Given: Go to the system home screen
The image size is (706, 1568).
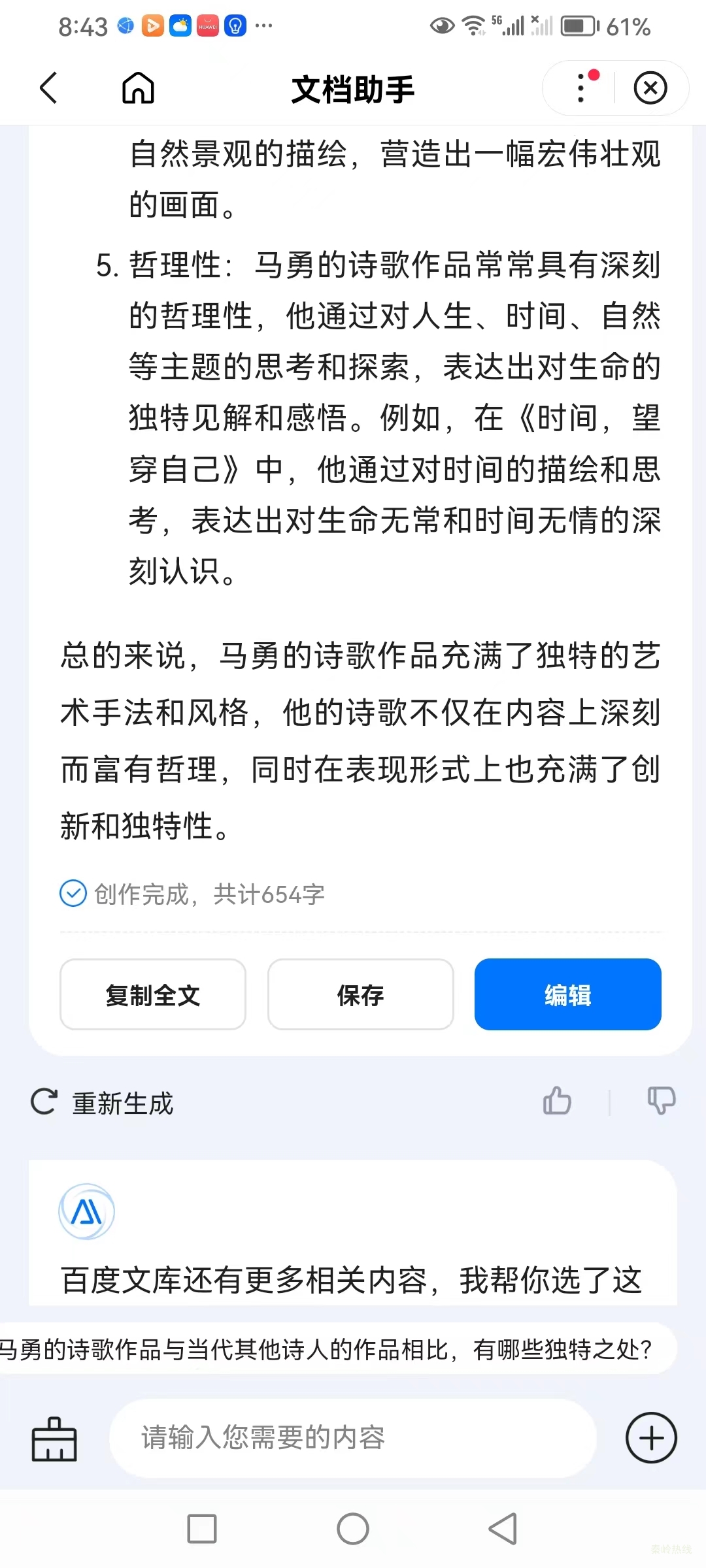Looking at the screenshot, I should click(x=353, y=1529).
